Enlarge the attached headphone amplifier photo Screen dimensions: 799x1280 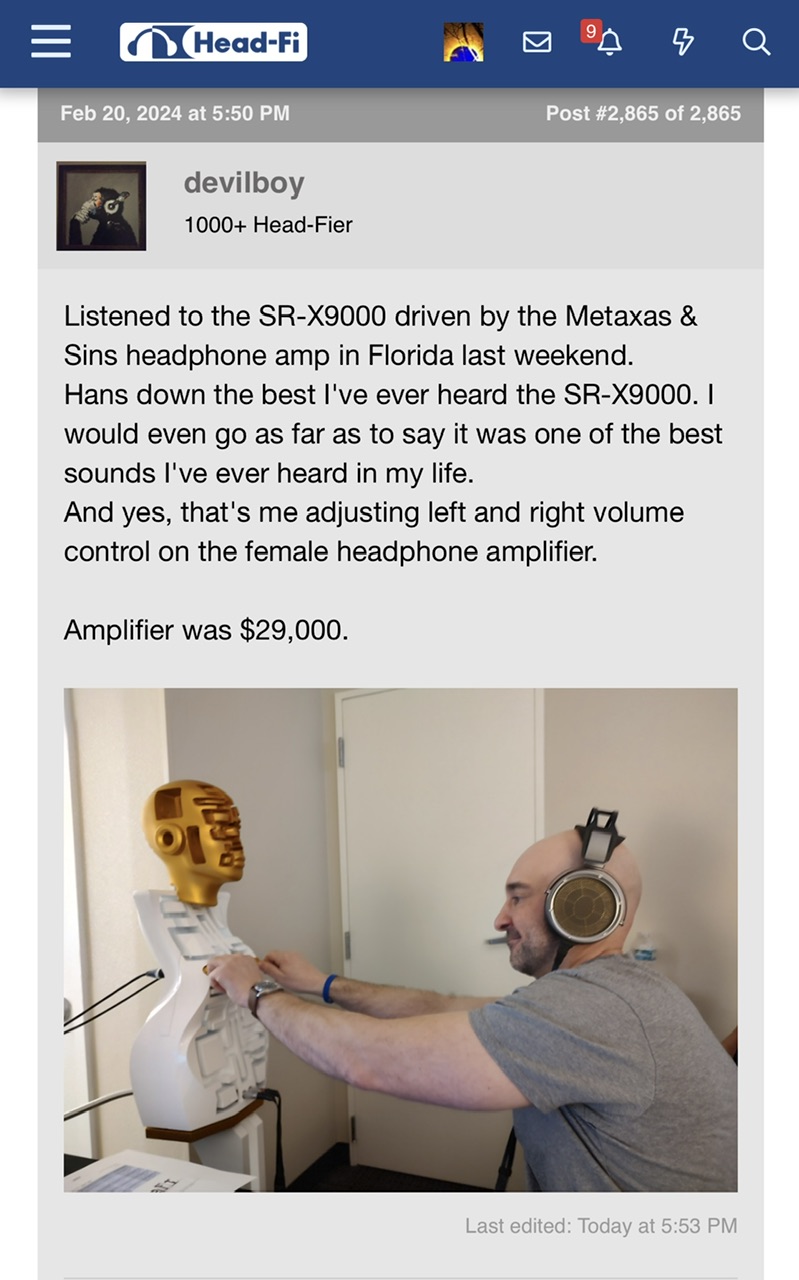[x=400, y=939]
